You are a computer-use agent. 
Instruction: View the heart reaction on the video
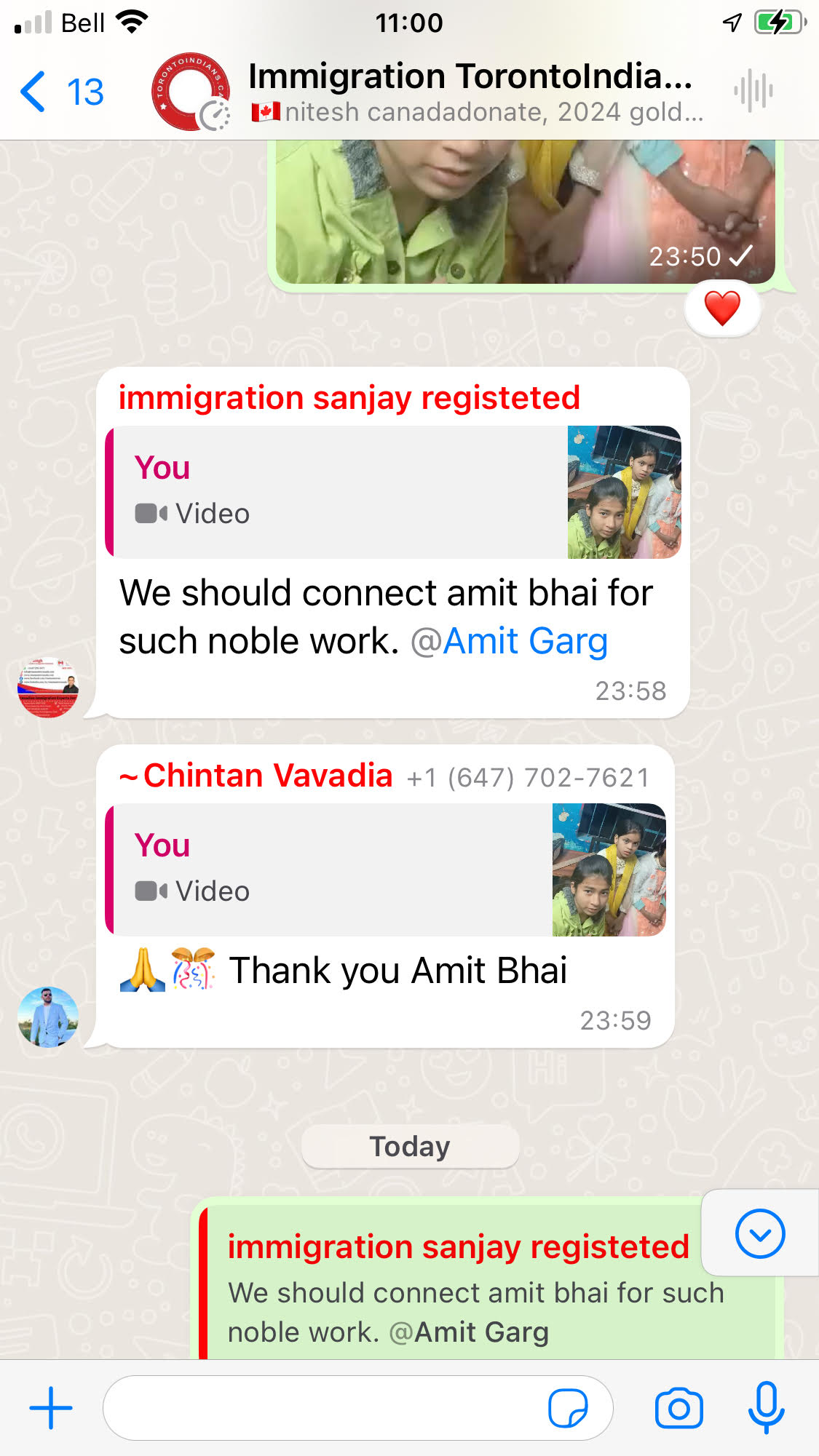click(x=722, y=309)
